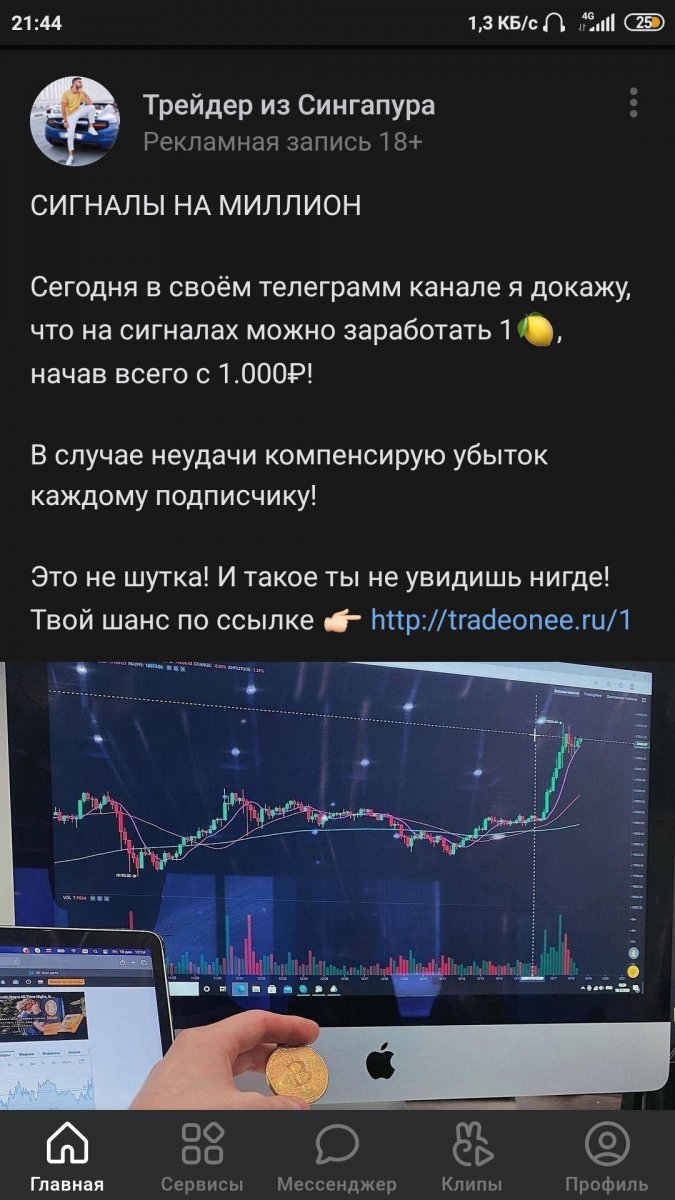Viewport: 675px width, 1200px height.
Task: Open Трейдер из Сингапура profile avatar
Action: coord(77,121)
